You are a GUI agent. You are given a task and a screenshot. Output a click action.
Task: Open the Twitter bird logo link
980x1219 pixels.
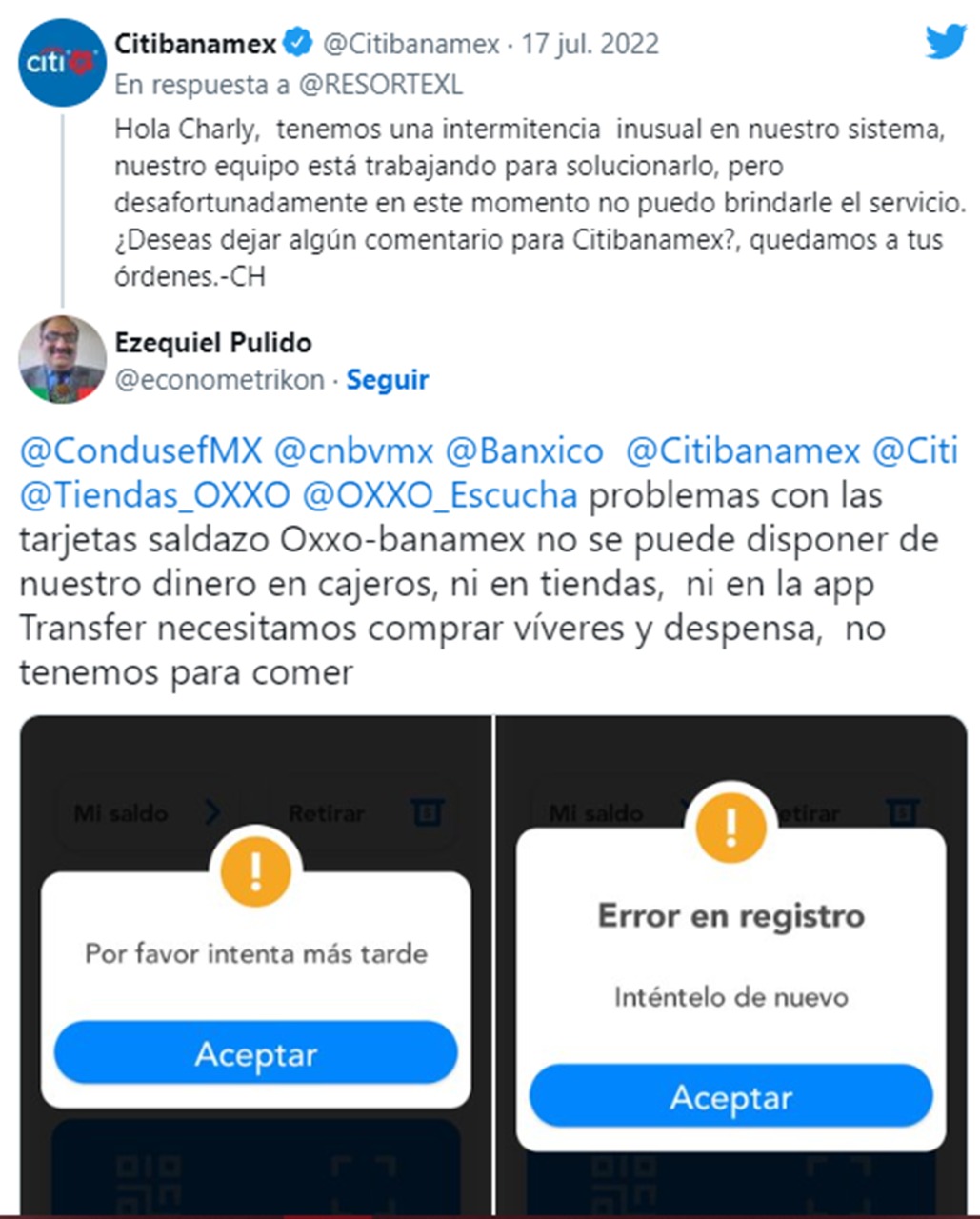(x=945, y=42)
